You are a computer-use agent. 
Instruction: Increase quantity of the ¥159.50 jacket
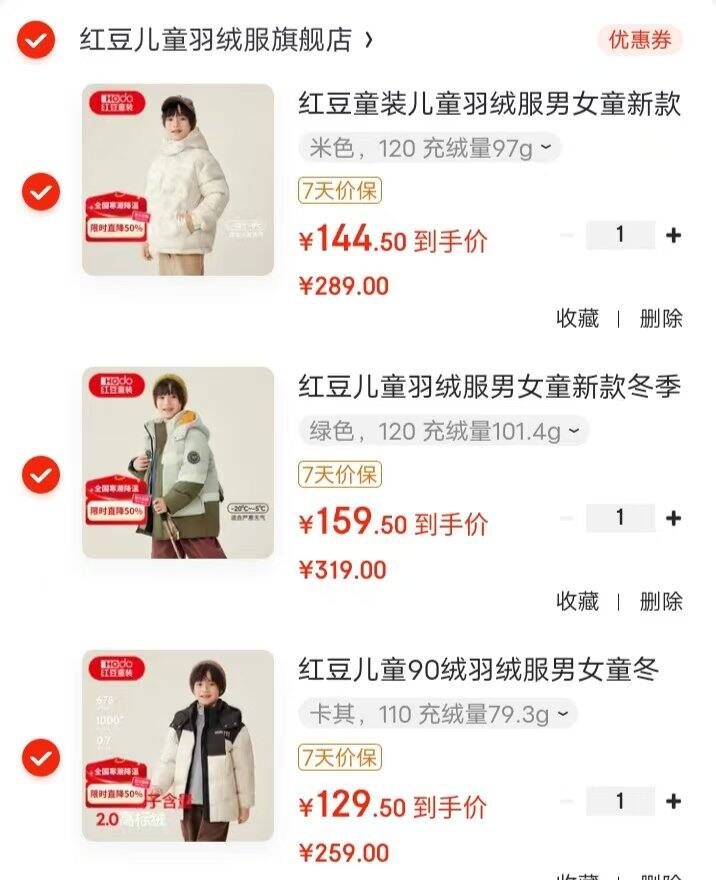[674, 518]
